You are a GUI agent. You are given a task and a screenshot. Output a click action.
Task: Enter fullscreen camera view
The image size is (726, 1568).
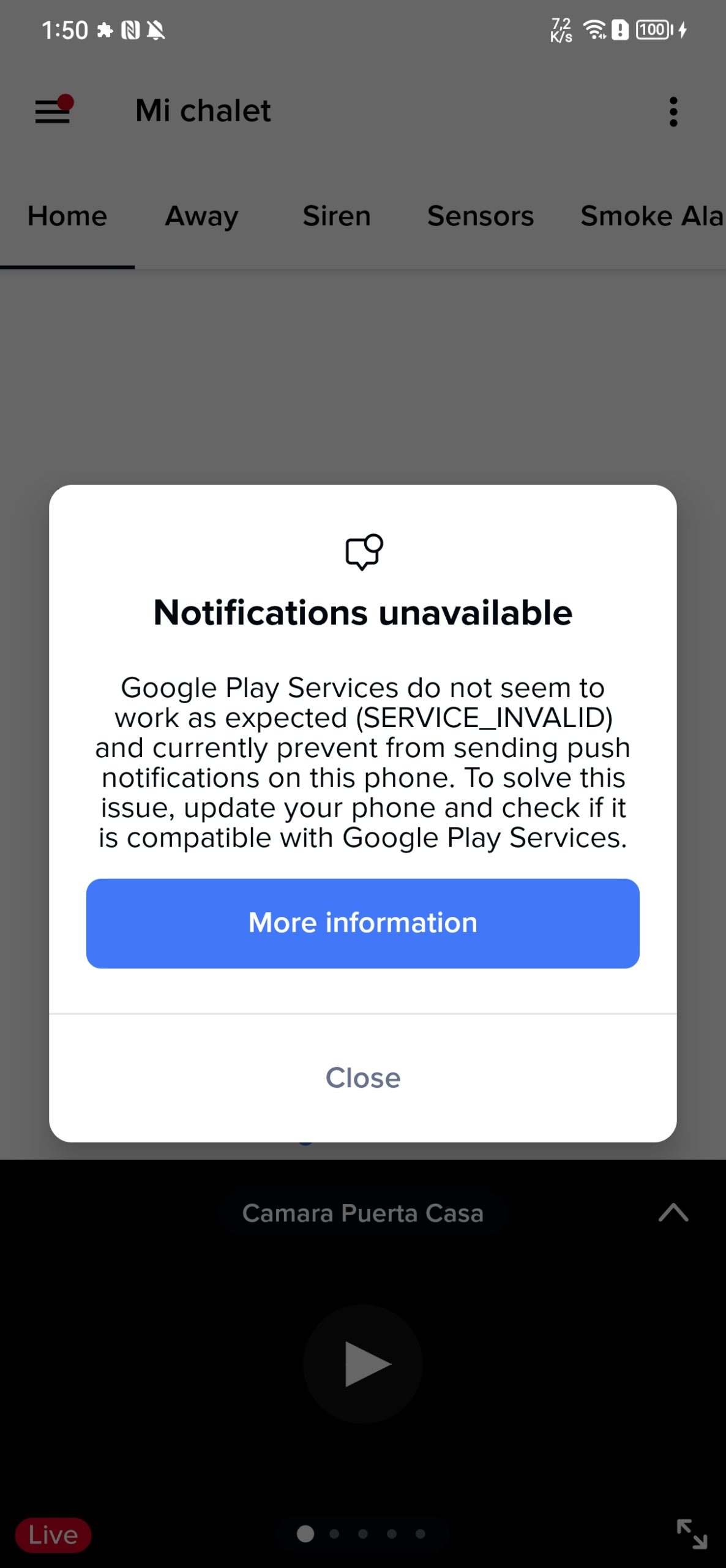(x=692, y=1534)
